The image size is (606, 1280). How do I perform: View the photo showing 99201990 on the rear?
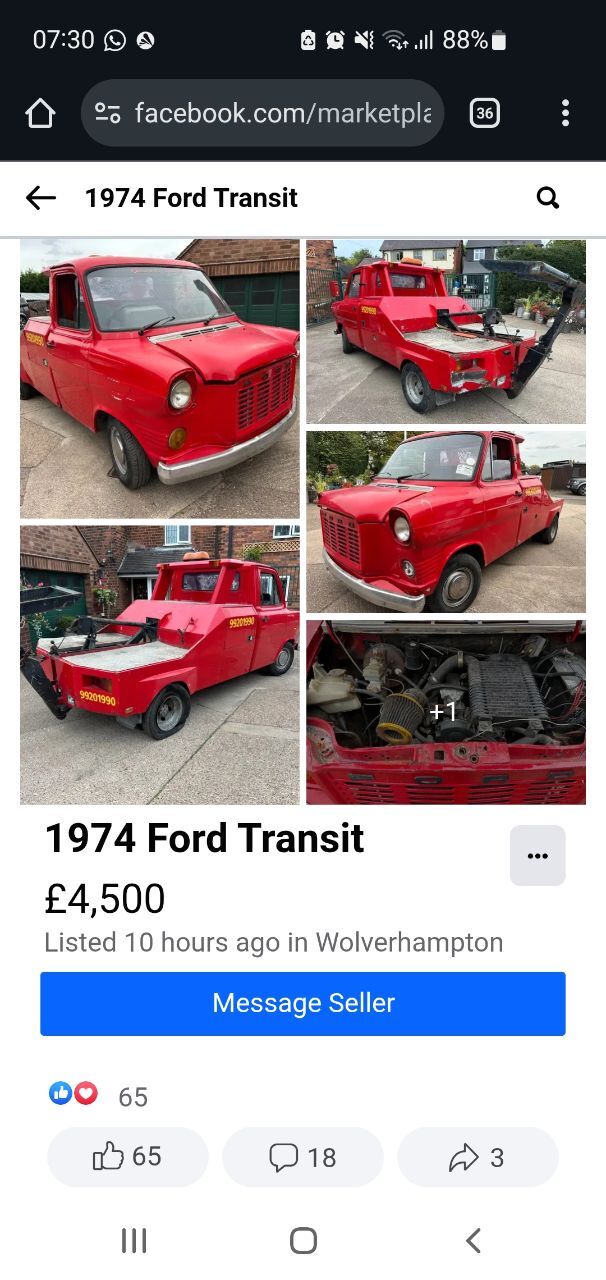tap(160, 664)
